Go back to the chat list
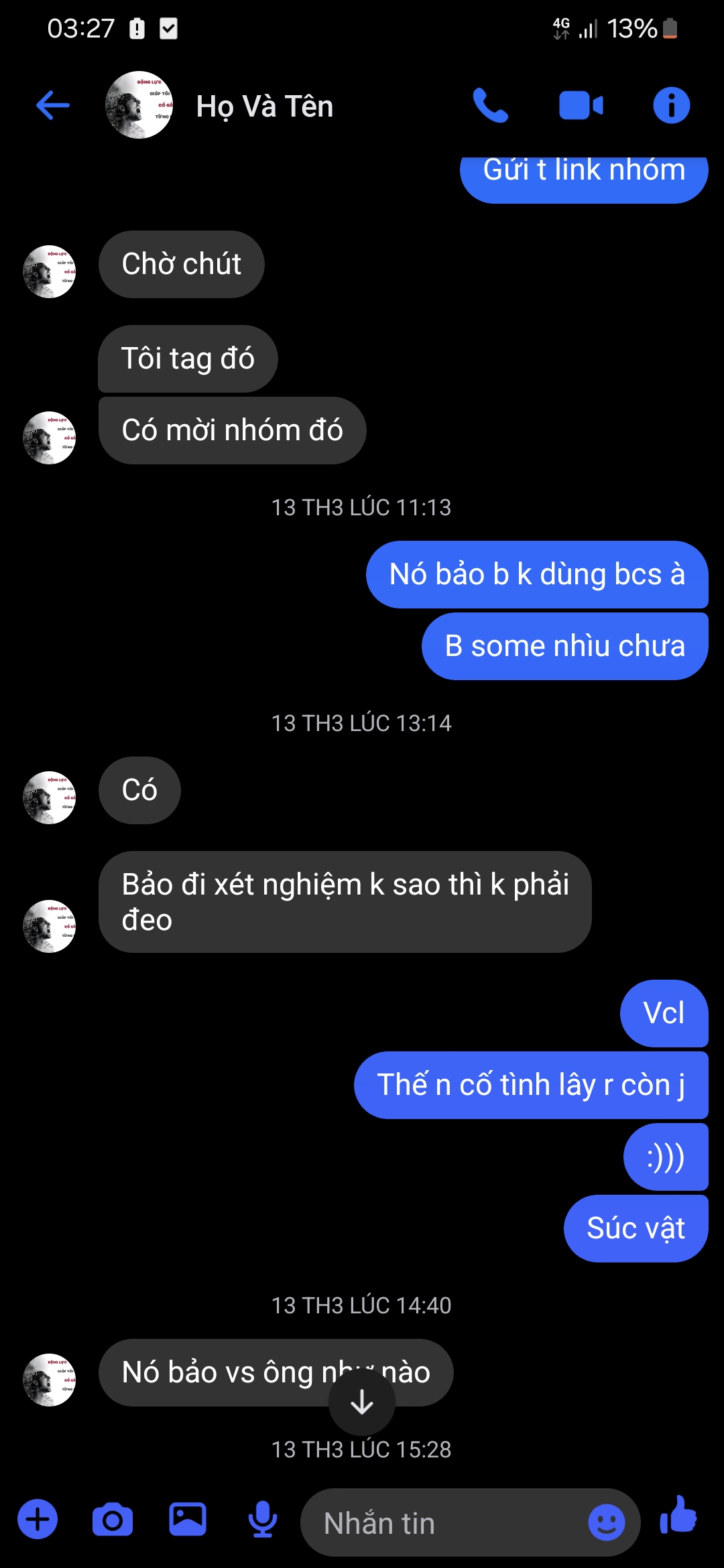Screen dimensions: 724x1568 [x=52, y=105]
